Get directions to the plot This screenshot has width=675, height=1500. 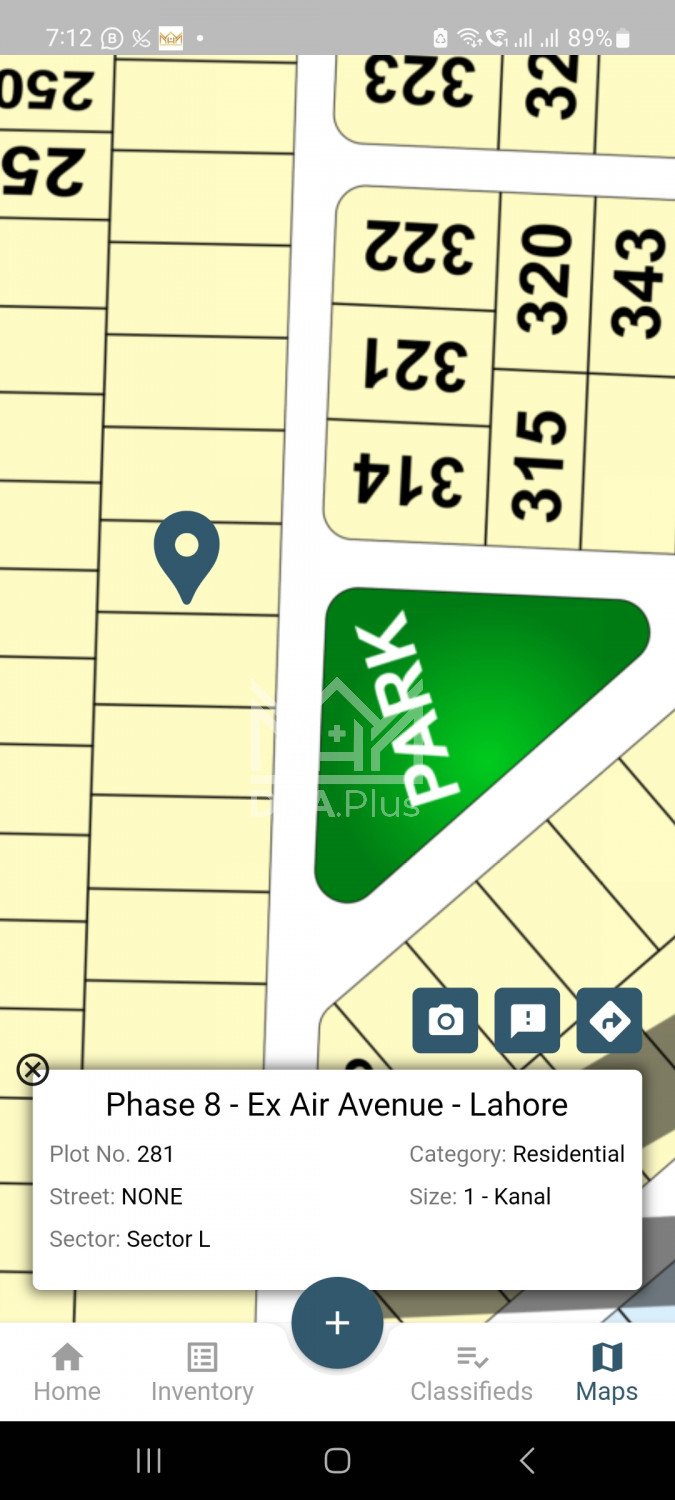pyautogui.click(x=609, y=1020)
